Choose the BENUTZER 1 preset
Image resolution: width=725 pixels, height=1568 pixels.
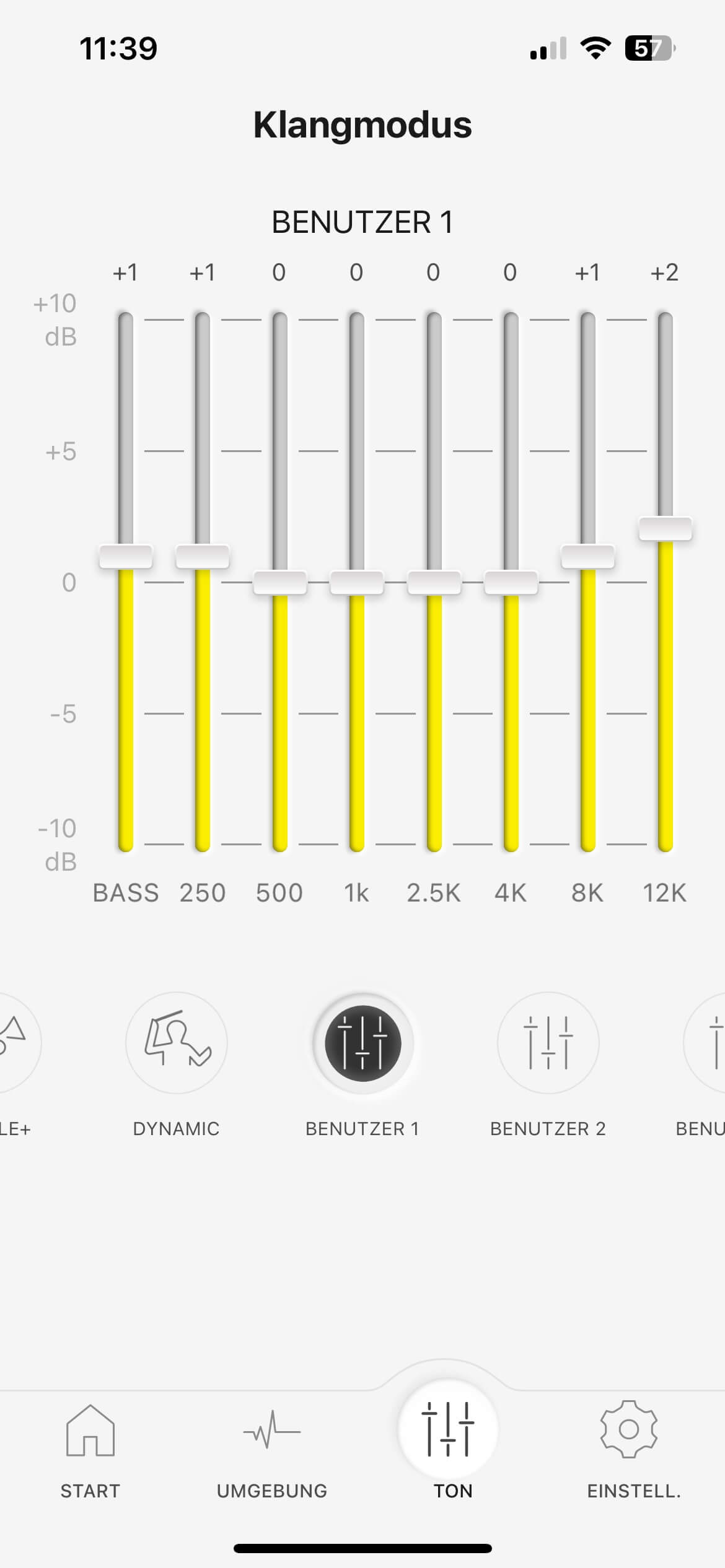click(x=363, y=1043)
